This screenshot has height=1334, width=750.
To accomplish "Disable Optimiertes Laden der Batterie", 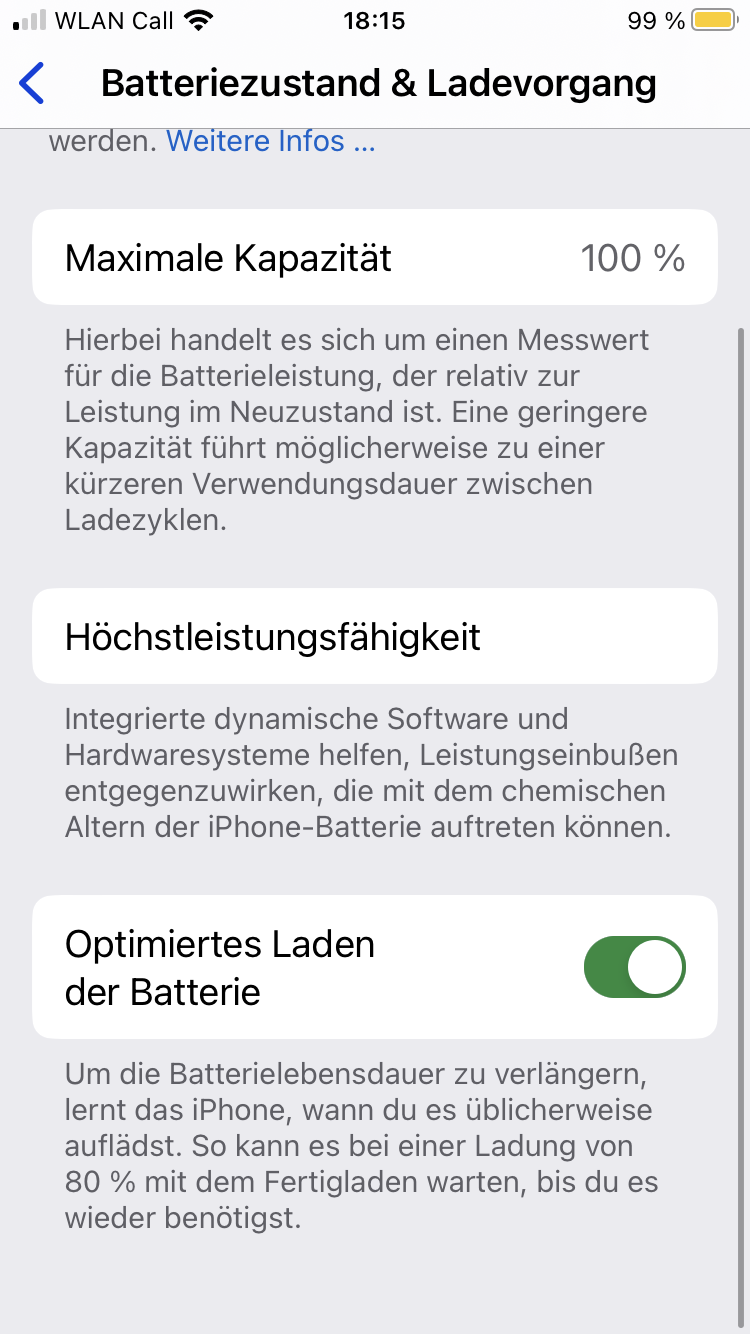I will pyautogui.click(x=634, y=967).
